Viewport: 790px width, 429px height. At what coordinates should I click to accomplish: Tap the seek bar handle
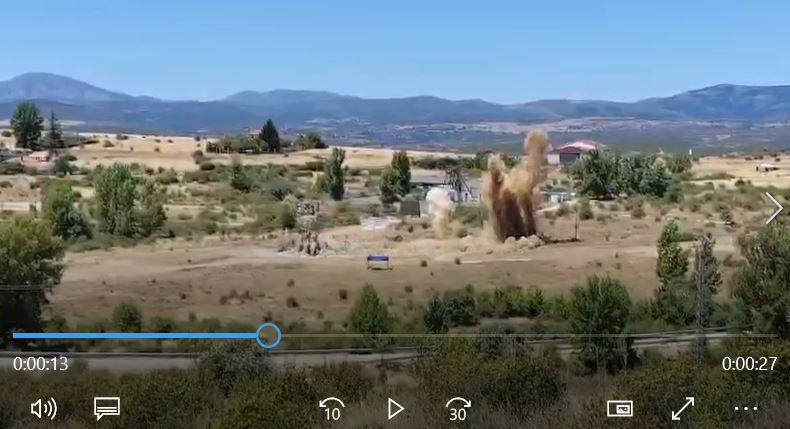[x=268, y=335]
